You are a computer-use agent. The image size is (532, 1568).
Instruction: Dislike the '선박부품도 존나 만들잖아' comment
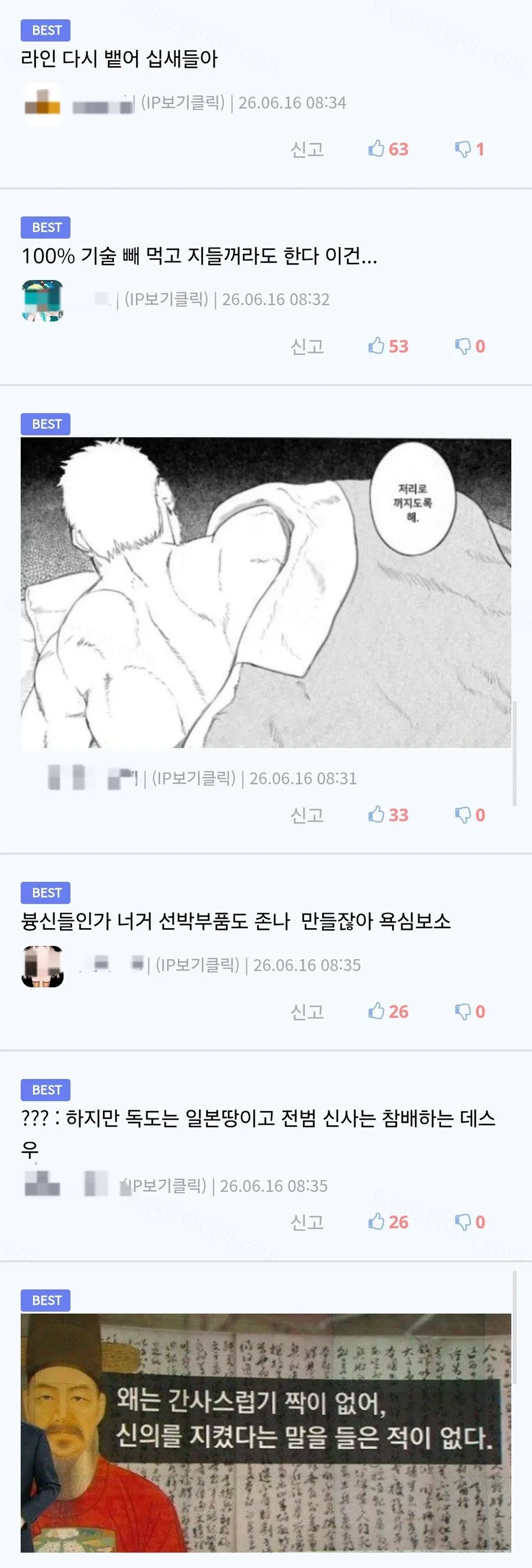(x=470, y=1011)
